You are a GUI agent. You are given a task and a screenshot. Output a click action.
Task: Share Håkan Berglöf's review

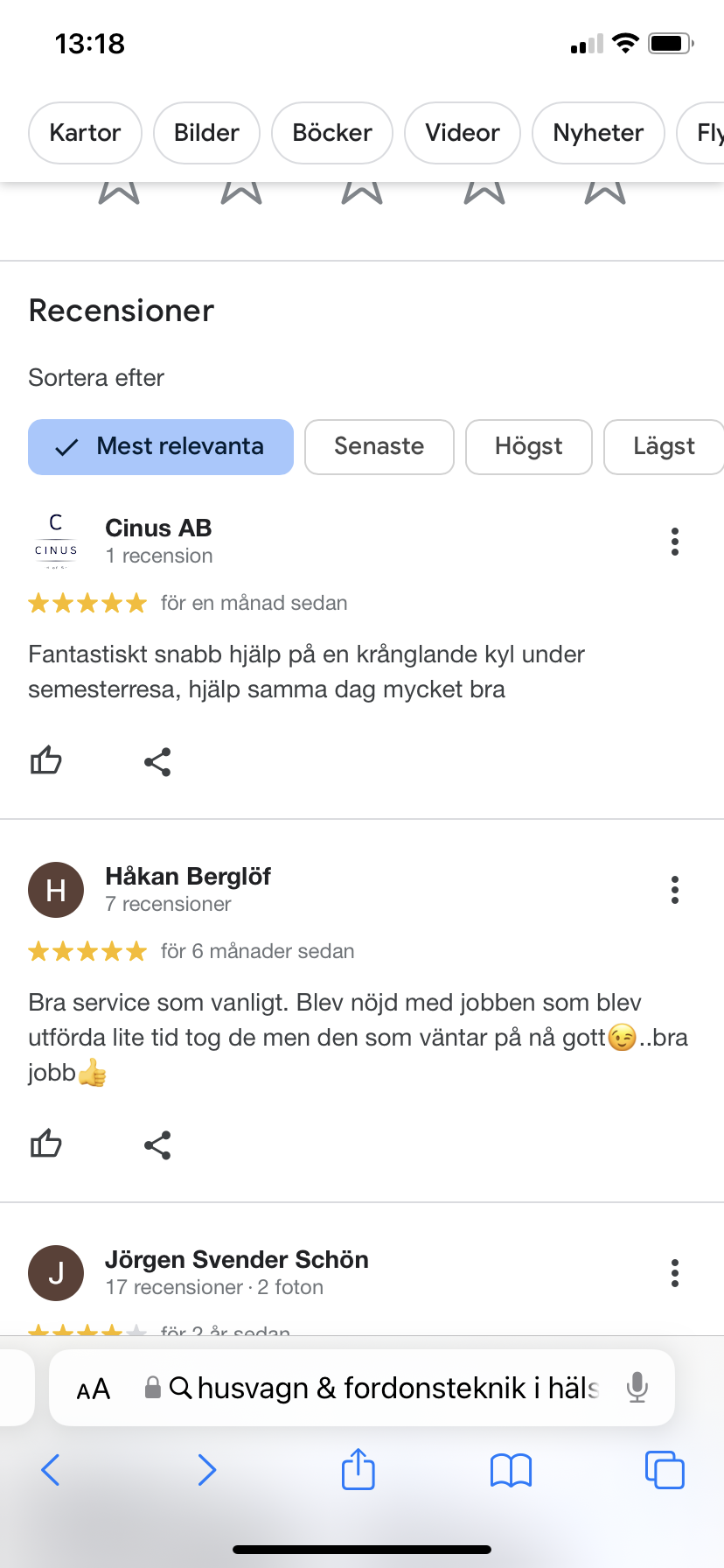coord(157,1145)
